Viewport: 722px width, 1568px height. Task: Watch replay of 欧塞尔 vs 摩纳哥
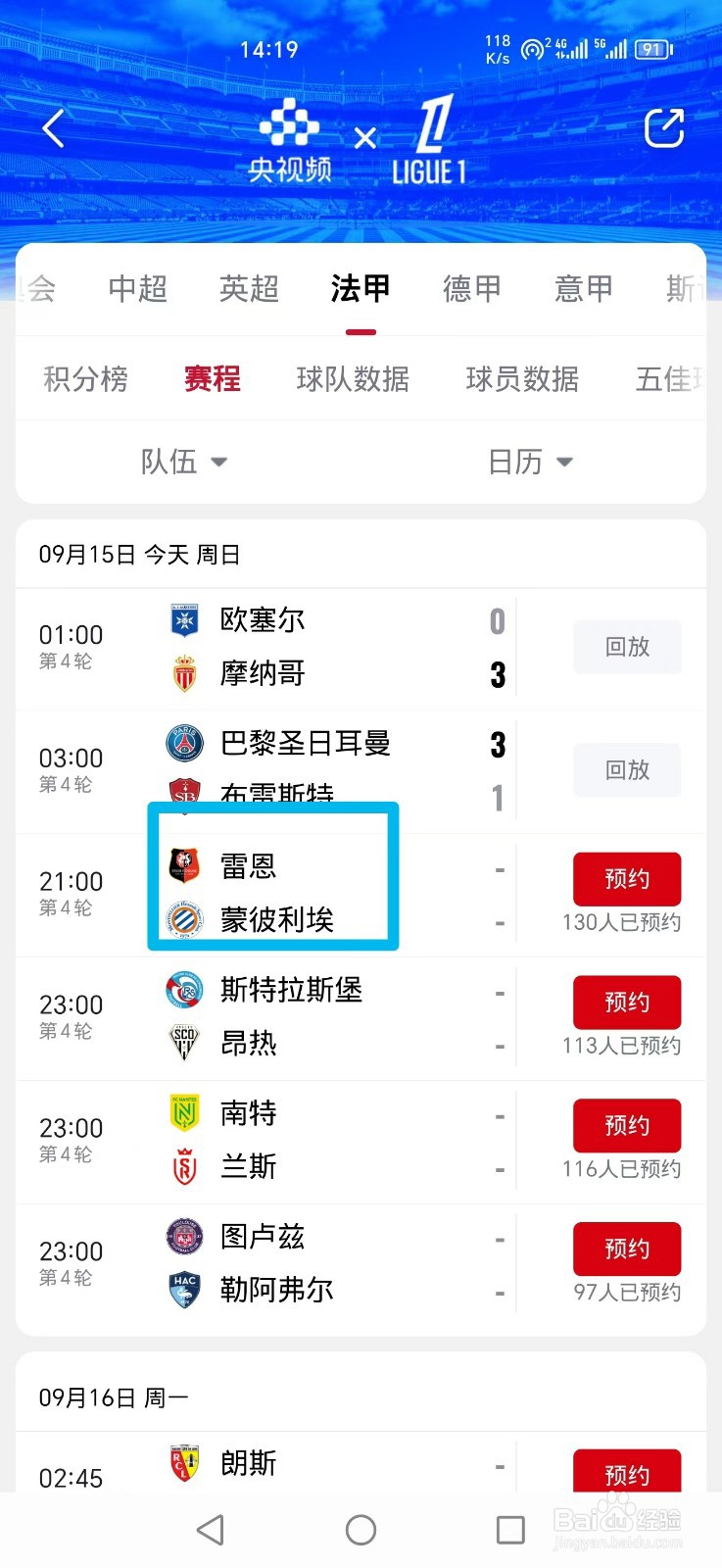[x=627, y=647]
